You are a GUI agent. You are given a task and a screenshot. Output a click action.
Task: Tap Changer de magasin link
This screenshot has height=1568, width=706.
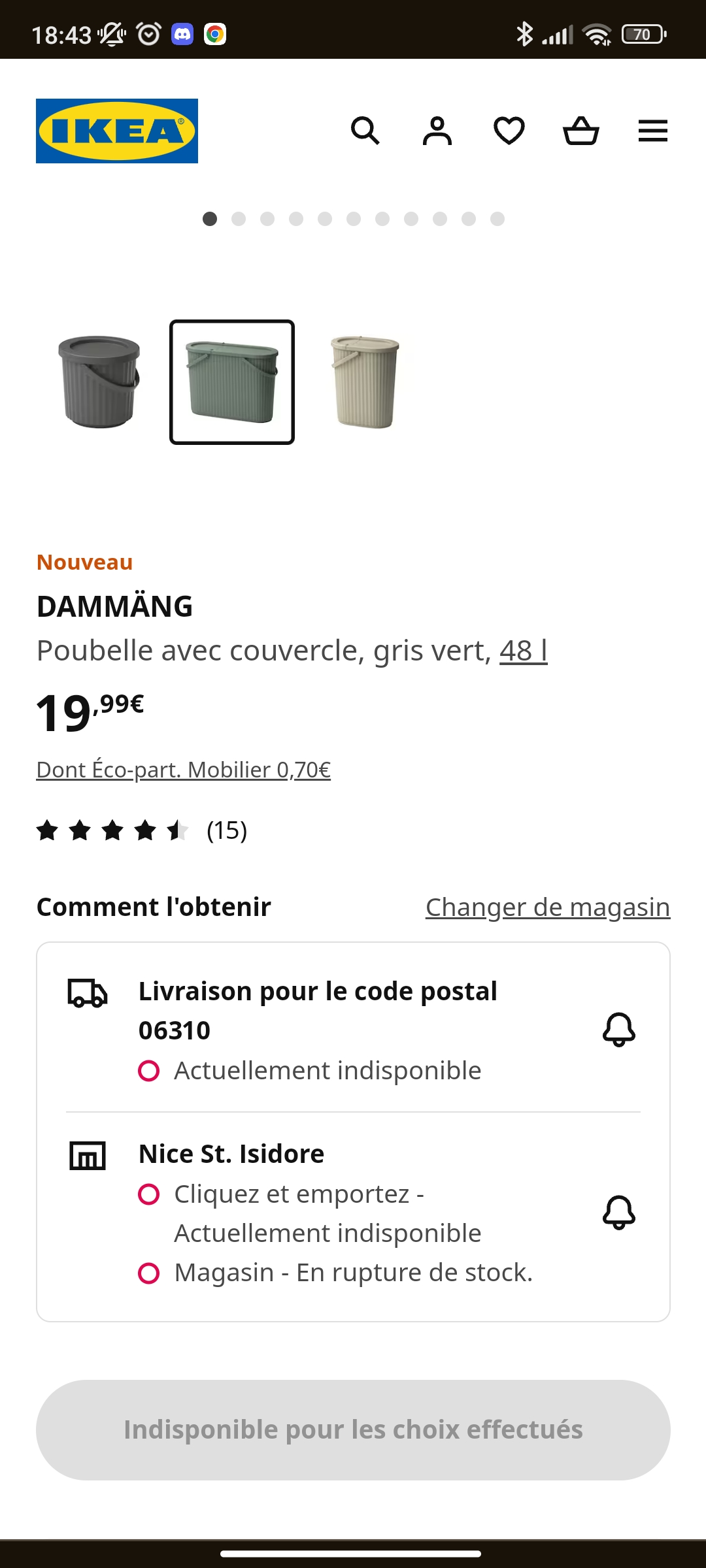click(x=548, y=907)
